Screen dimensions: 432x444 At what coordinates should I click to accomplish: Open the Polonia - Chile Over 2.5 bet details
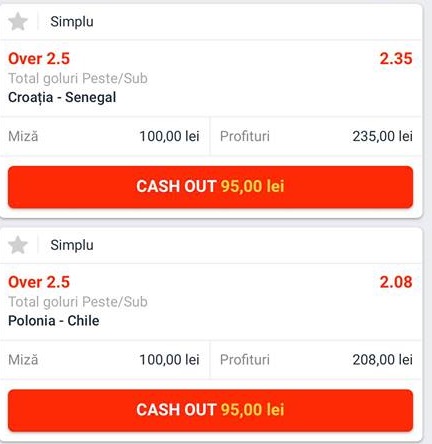pos(210,301)
